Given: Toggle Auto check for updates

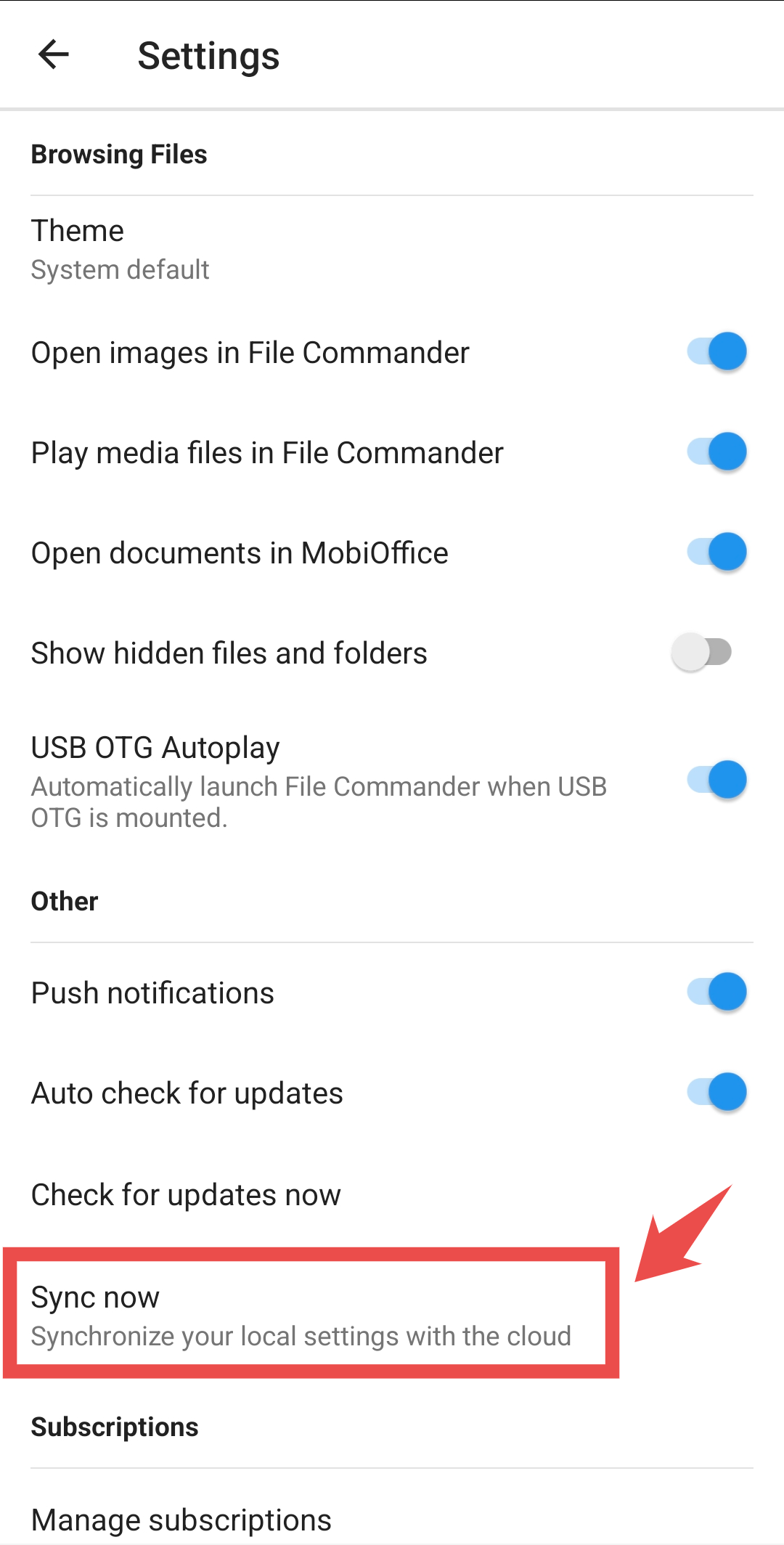Looking at the screenshot, I should point(716,1093).
